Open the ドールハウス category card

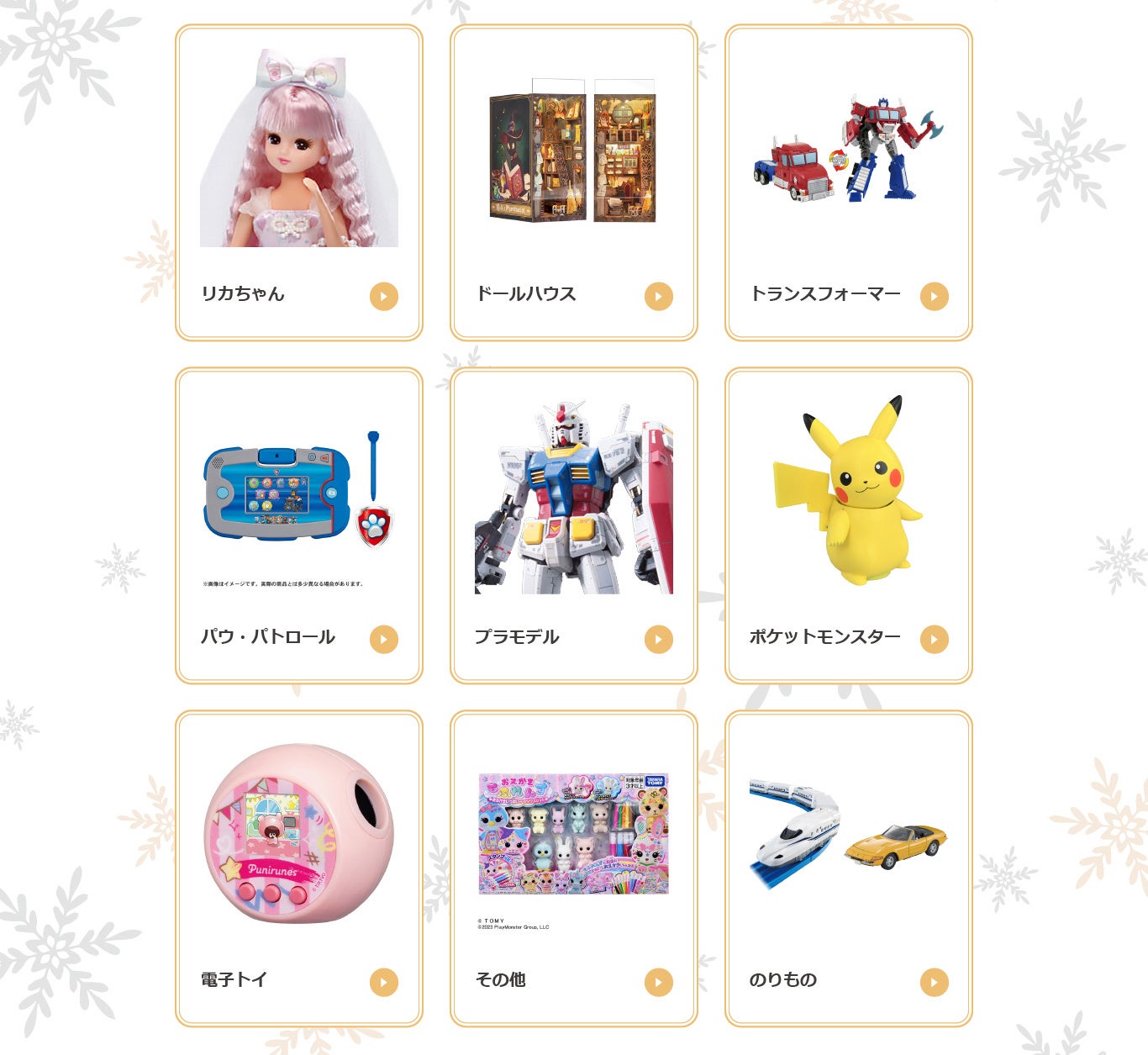pyautogui.click(x=573, y=182)
